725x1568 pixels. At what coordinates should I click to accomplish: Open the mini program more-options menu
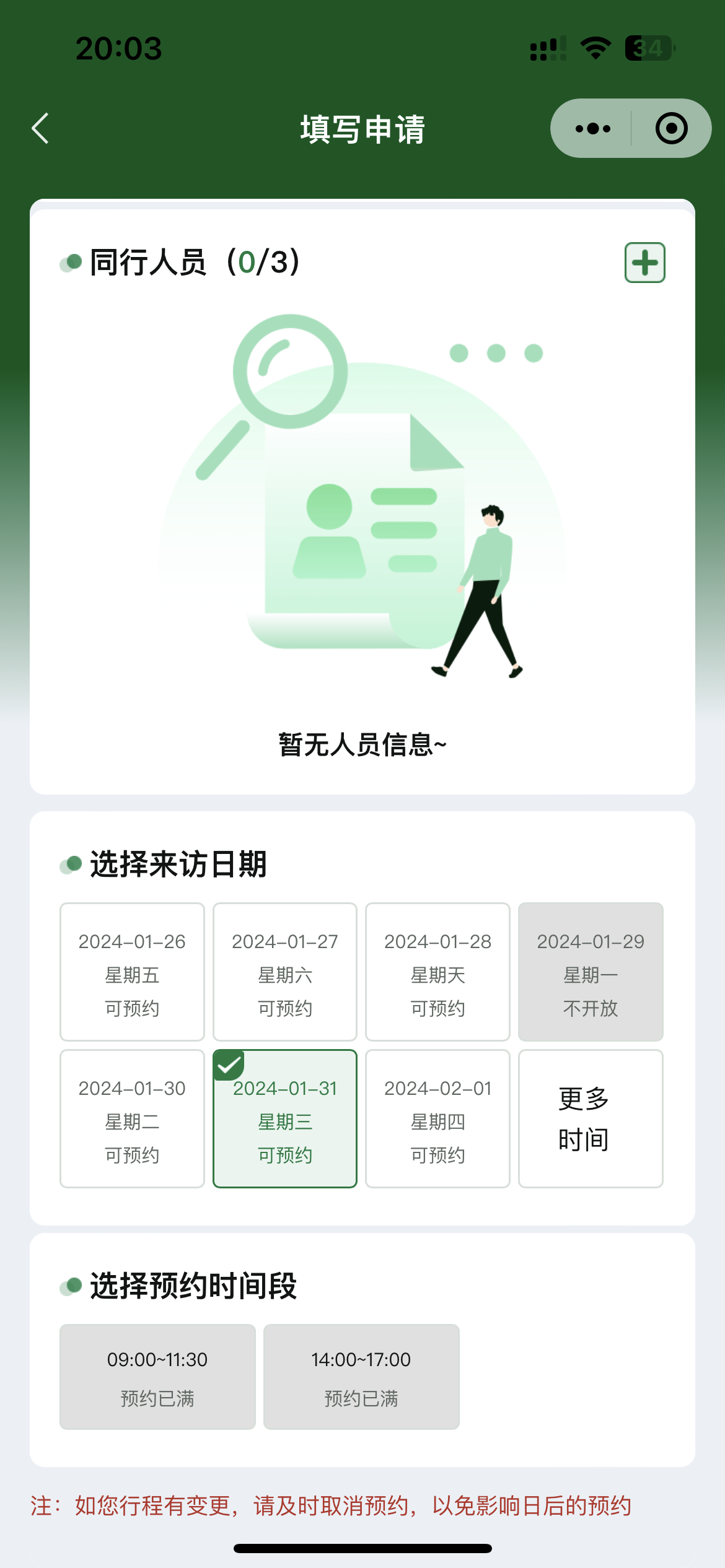(x=592, y=129)
